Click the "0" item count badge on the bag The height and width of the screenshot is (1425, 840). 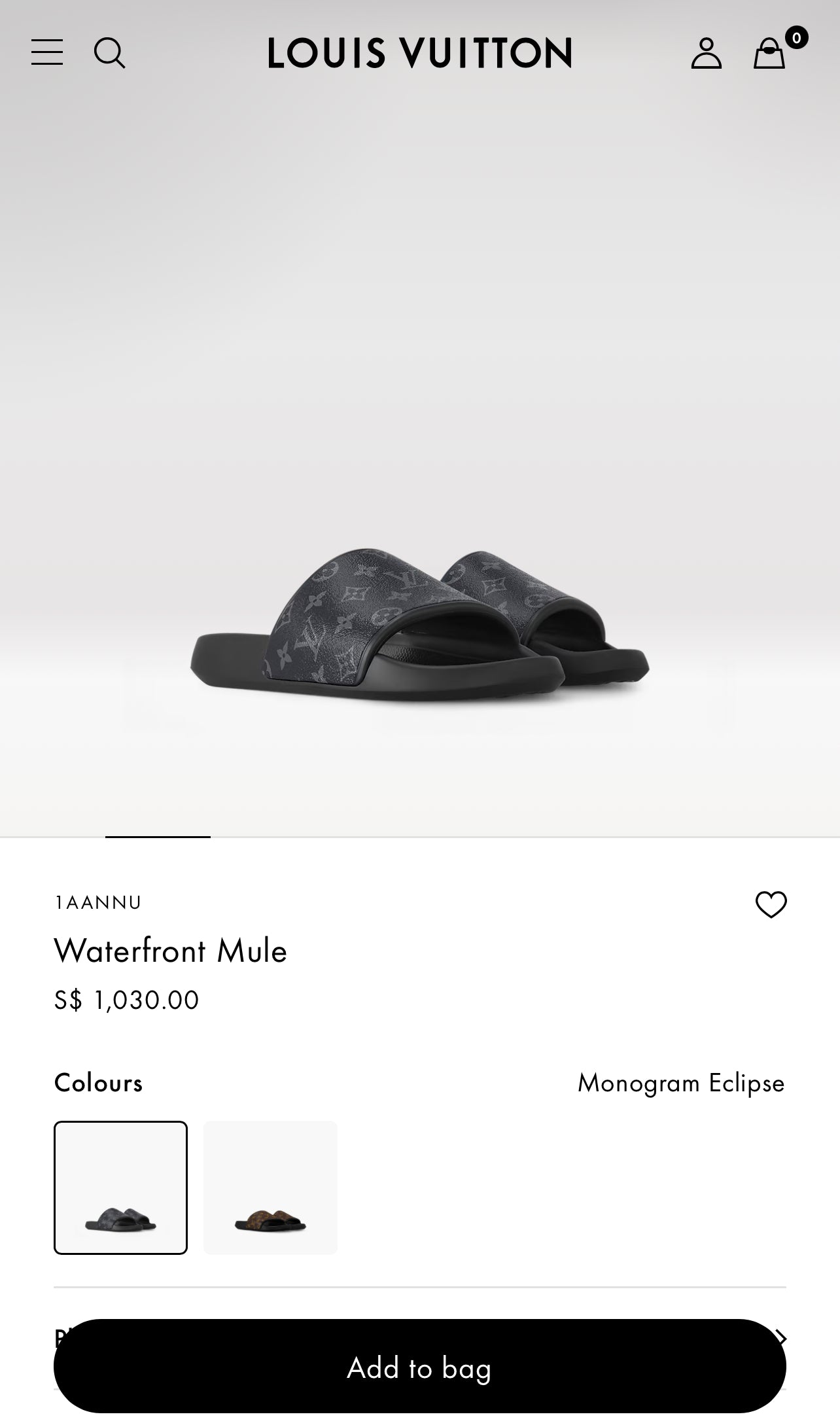(x=796, y=39)
